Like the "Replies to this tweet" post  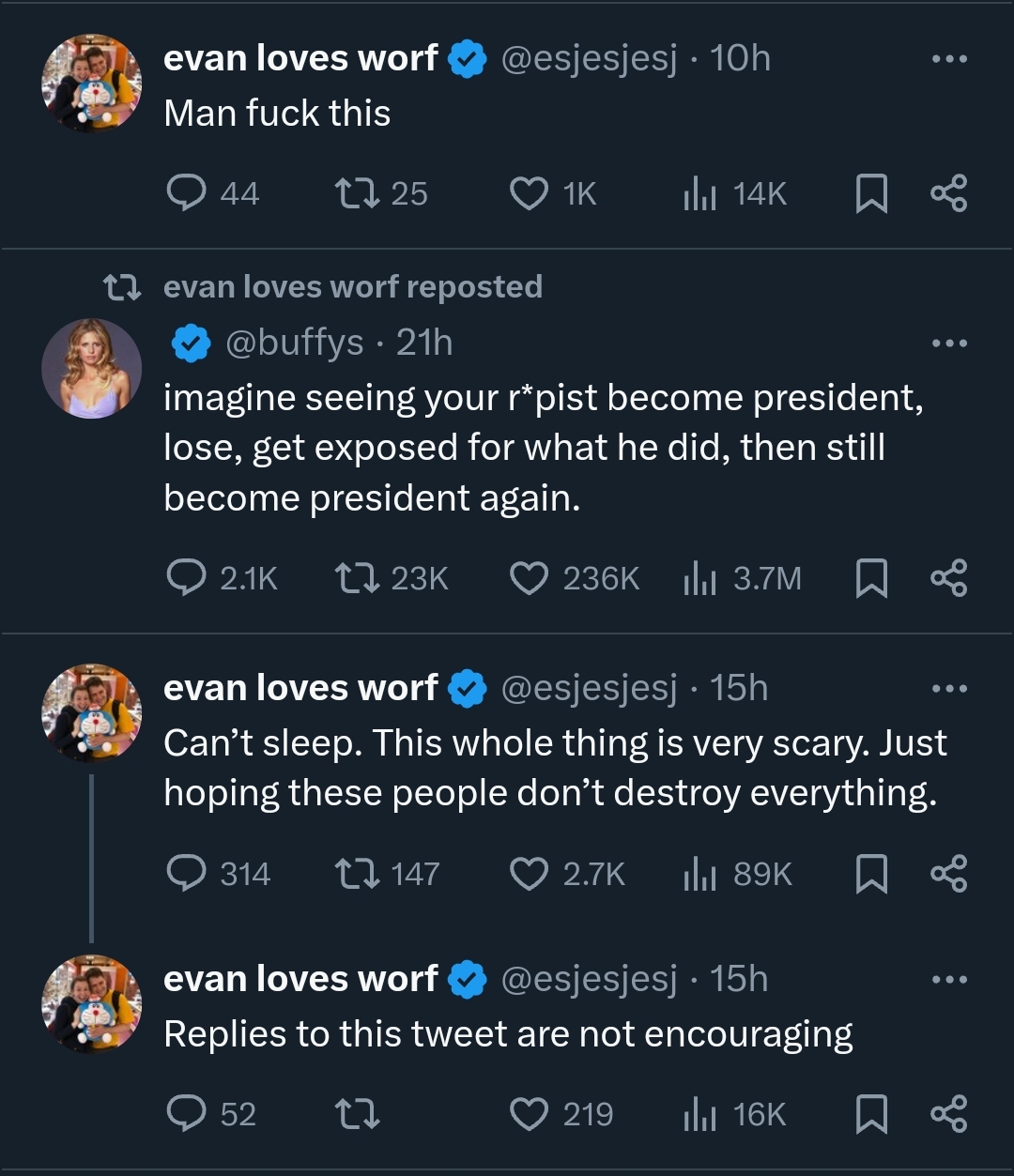tap(529, 1115)
